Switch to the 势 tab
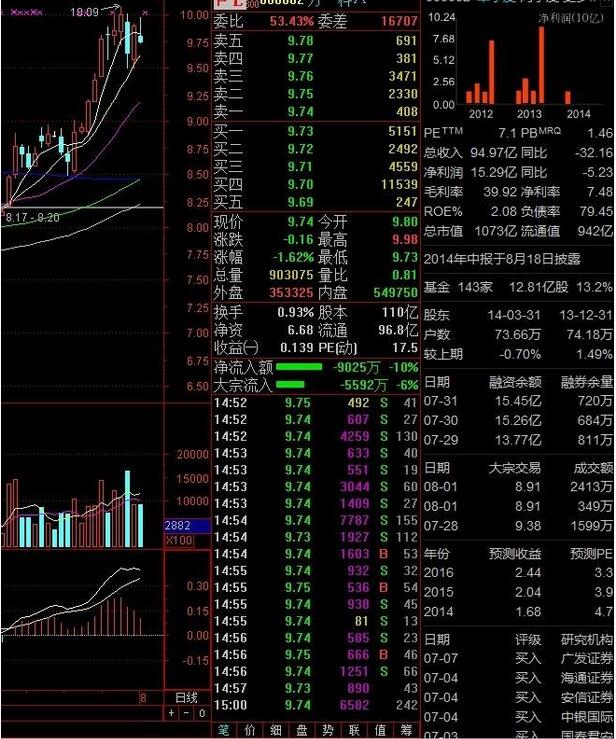The height and width of the screenshot is (739, 616). [x=329, y=732]
